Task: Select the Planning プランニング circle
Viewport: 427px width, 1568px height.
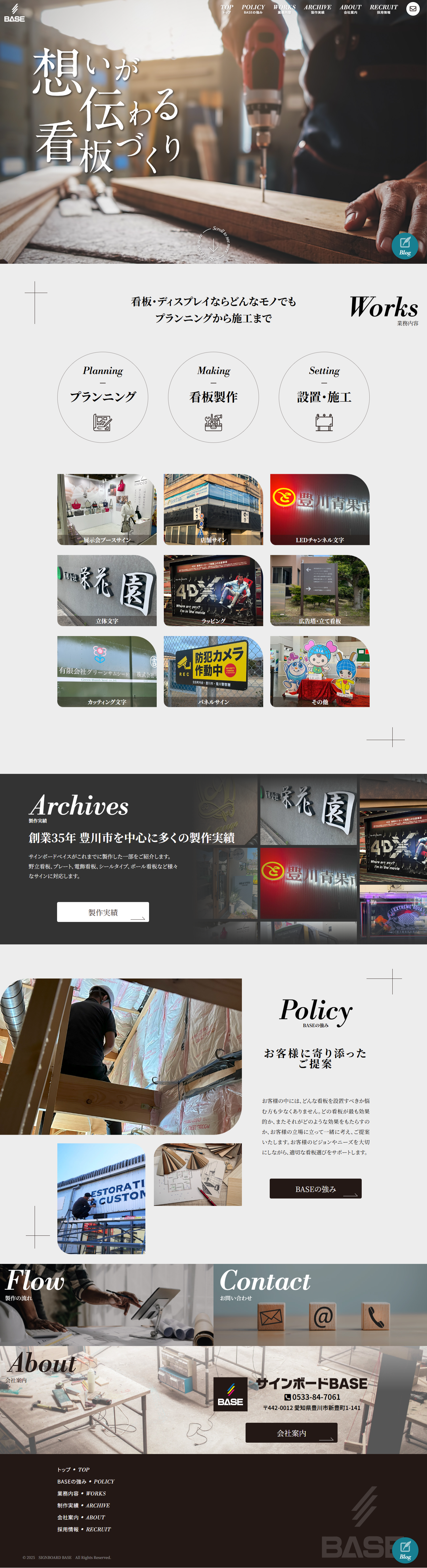Action: tap(103, 397)
